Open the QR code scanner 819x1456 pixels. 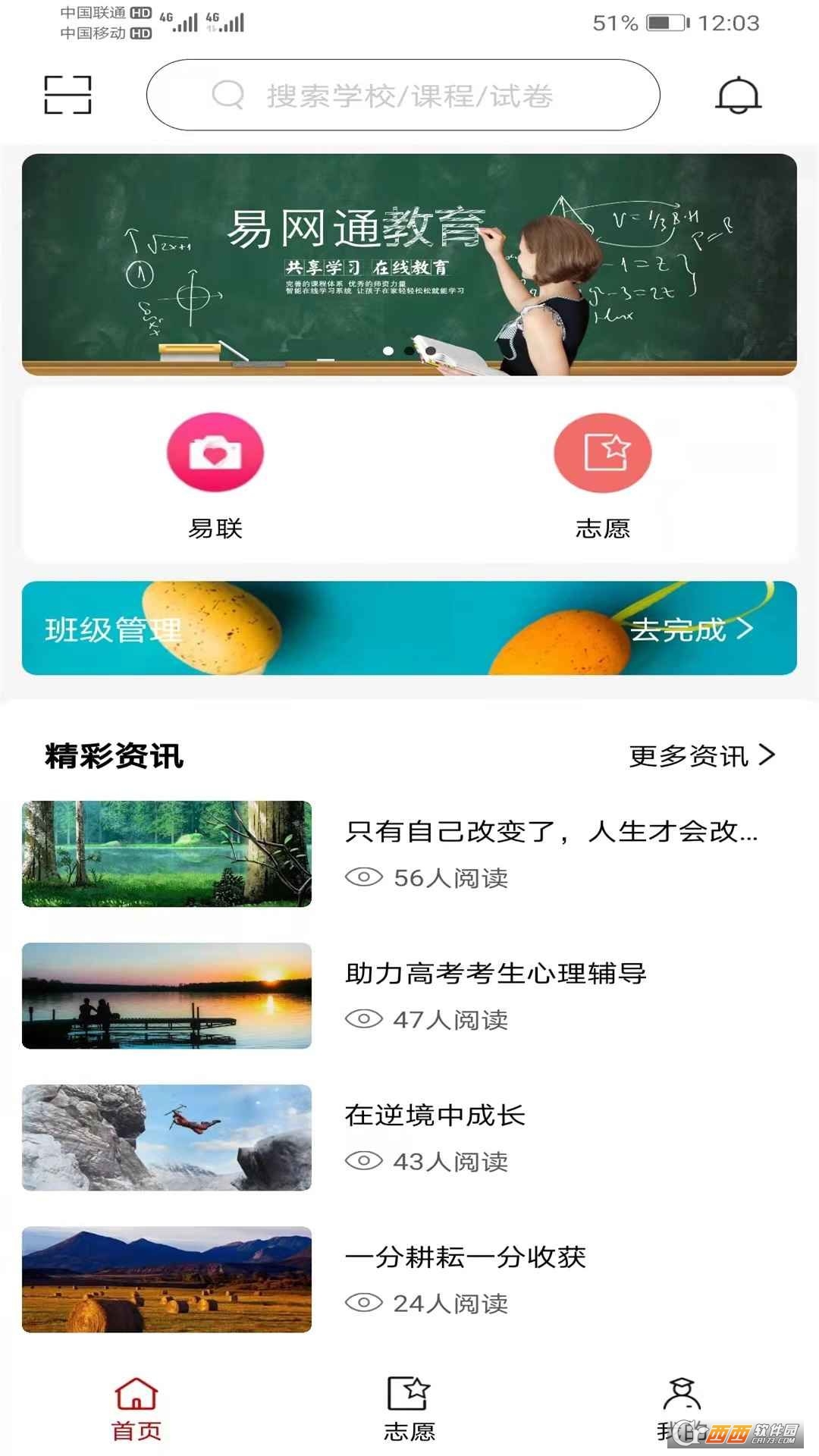[x=67, y=95]
